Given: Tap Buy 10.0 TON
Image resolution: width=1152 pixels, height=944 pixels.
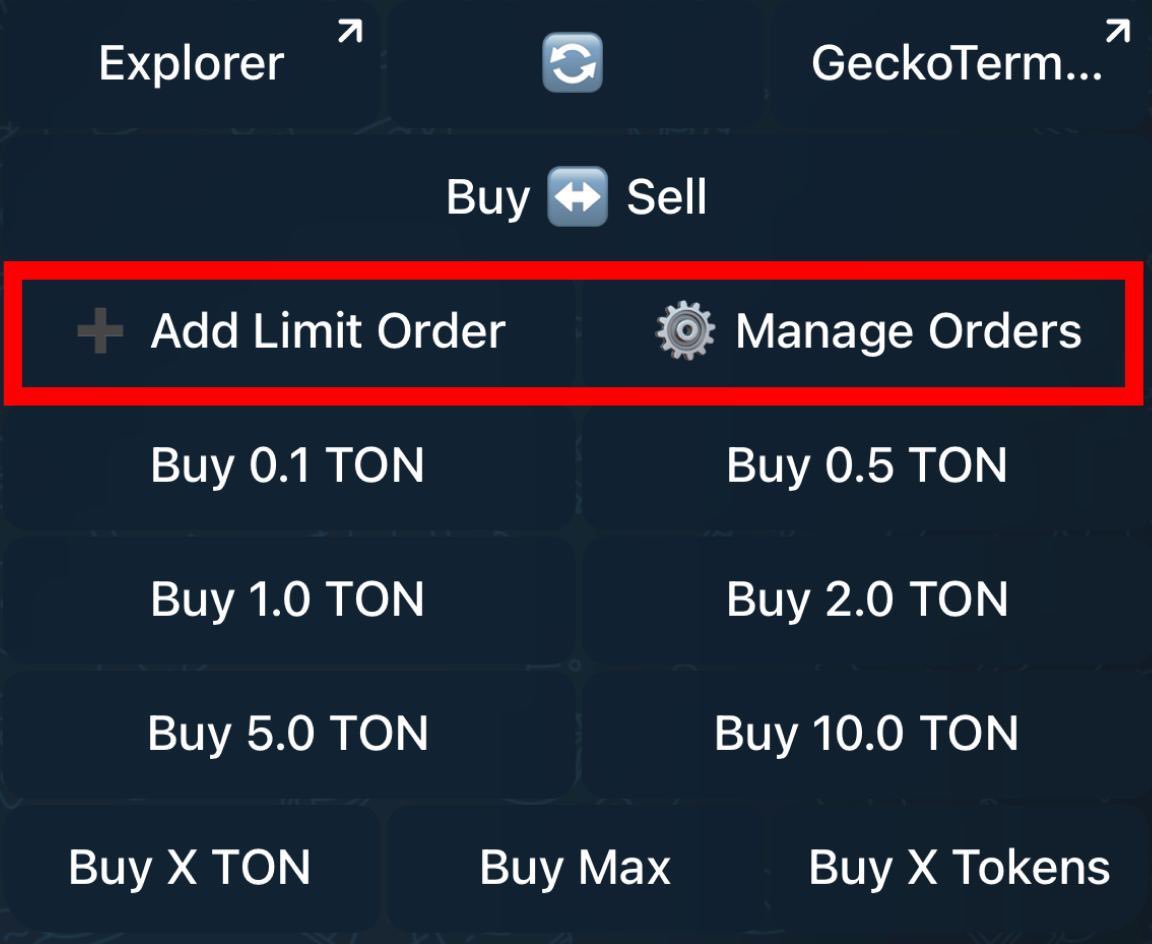Looking at the screenshot, I should point(866,734).
